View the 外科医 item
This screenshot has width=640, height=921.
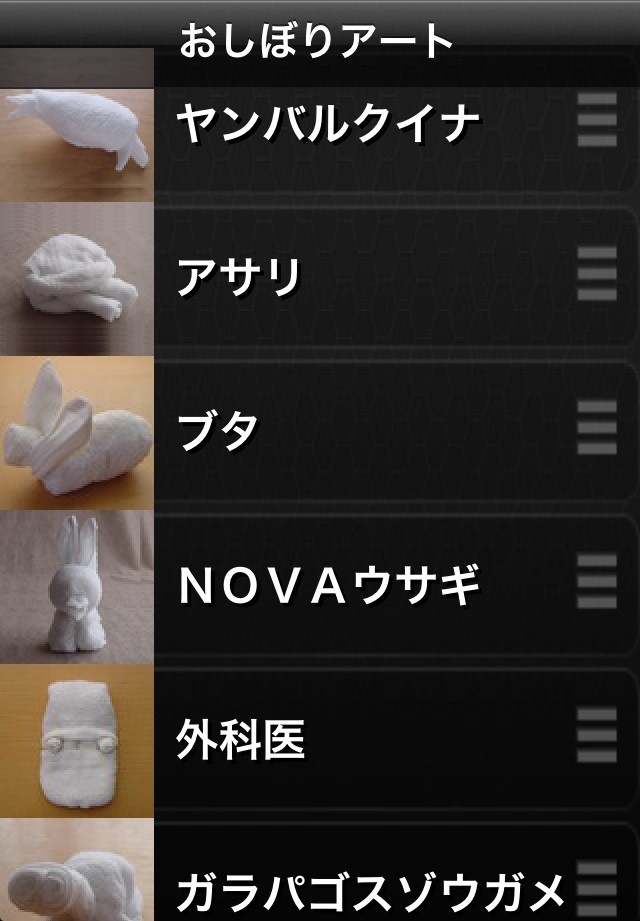tap(320, 740)
